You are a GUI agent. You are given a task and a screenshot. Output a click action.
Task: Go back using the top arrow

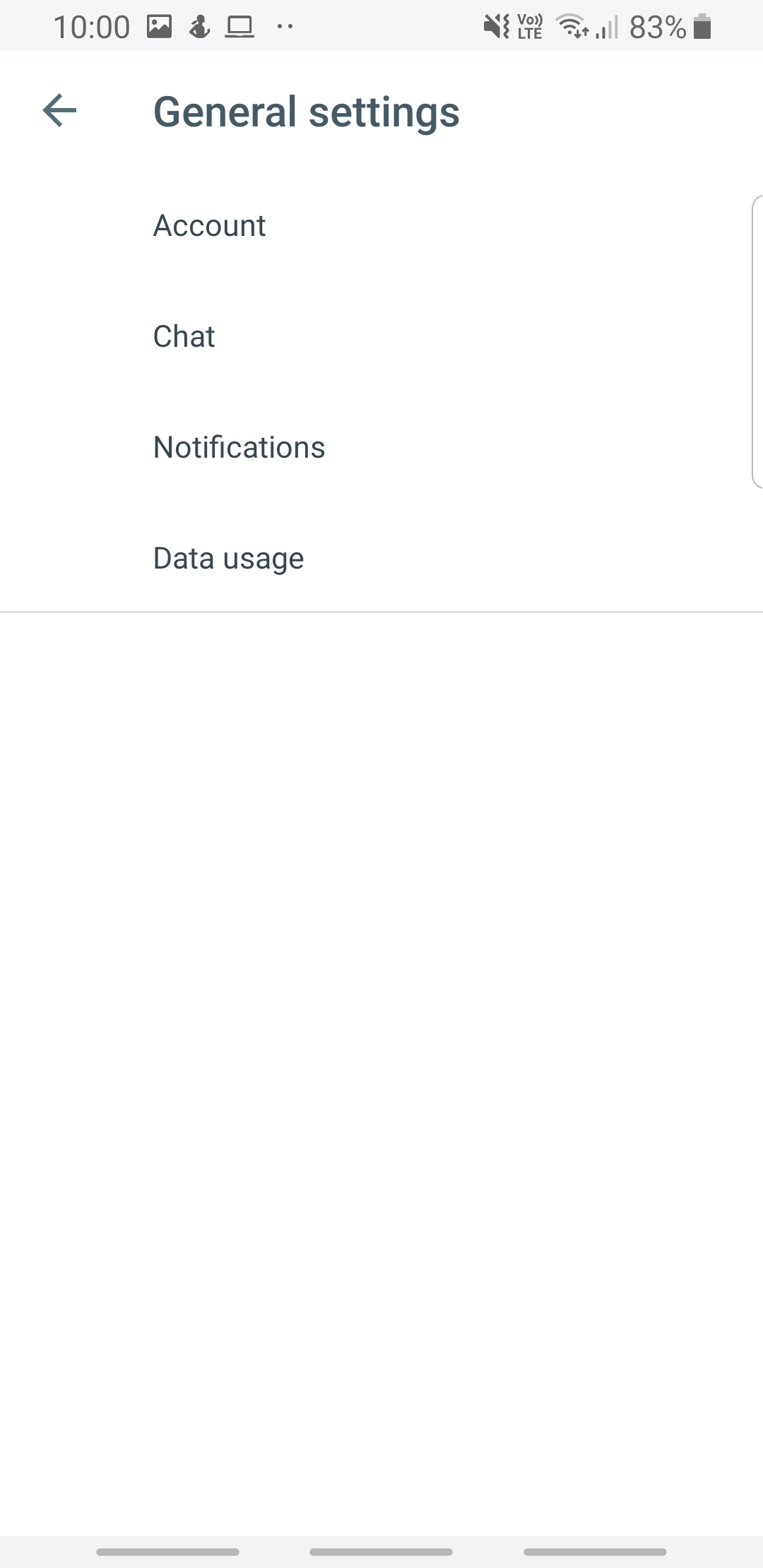pos(59,111)
